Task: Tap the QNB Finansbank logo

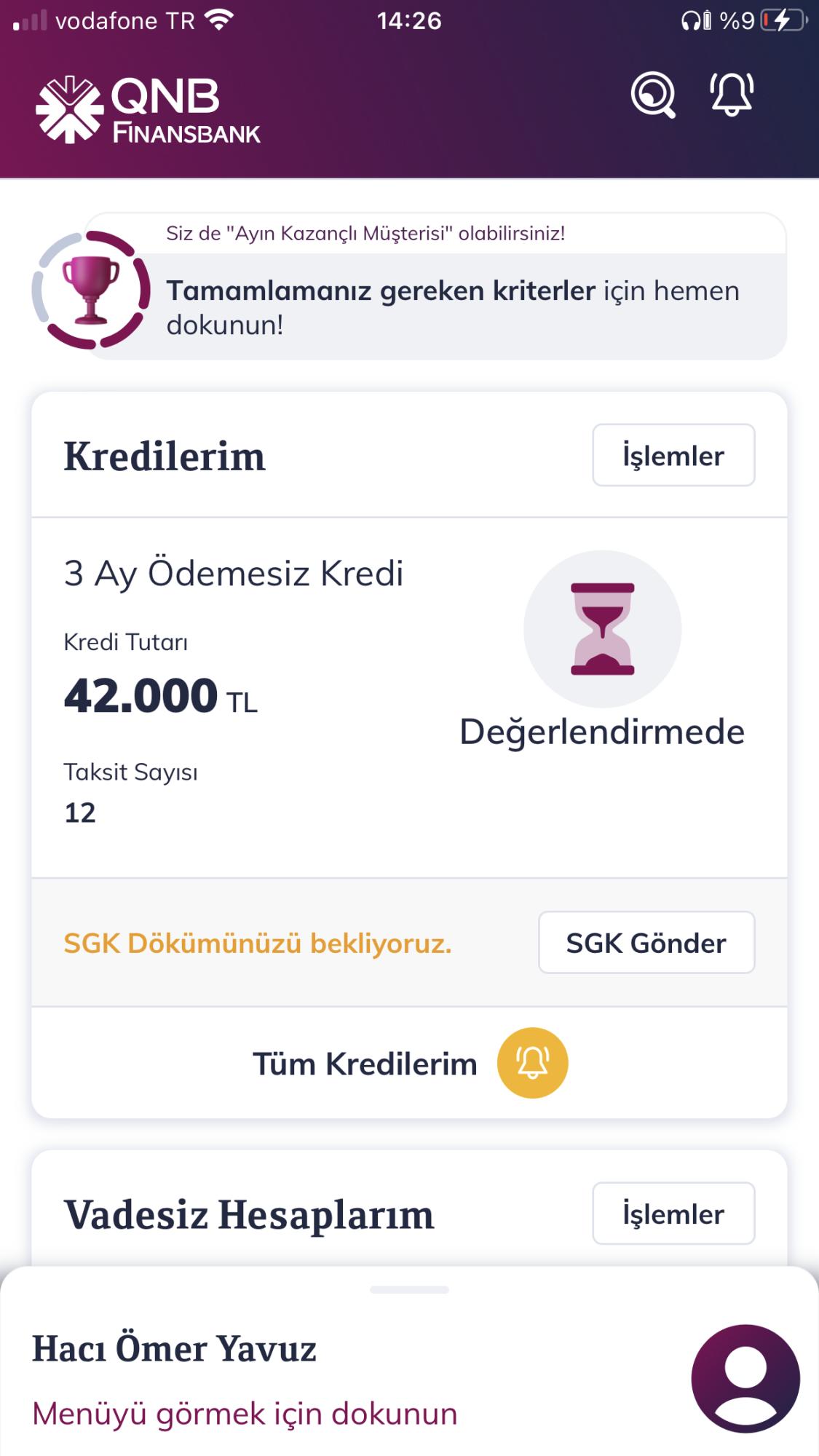Action: pyautogui.click(x=149, y=109)
